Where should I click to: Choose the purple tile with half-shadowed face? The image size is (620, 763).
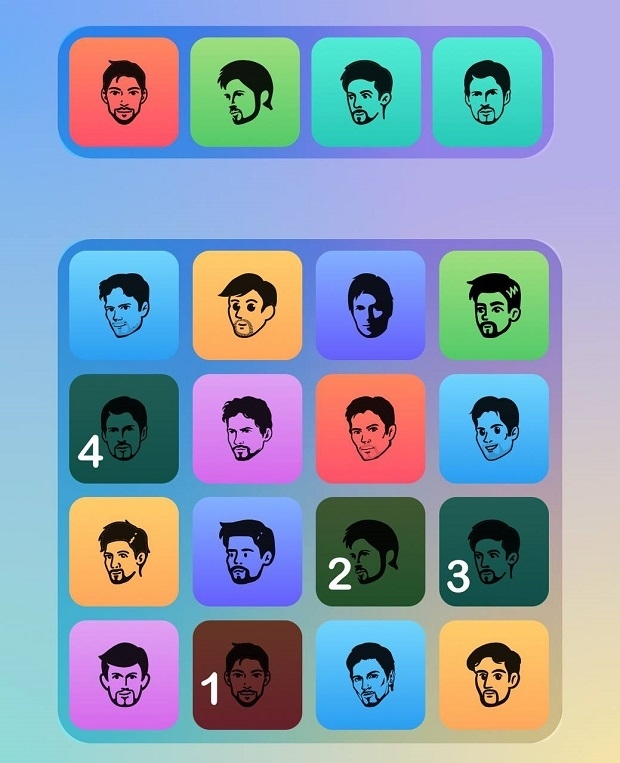371,305
